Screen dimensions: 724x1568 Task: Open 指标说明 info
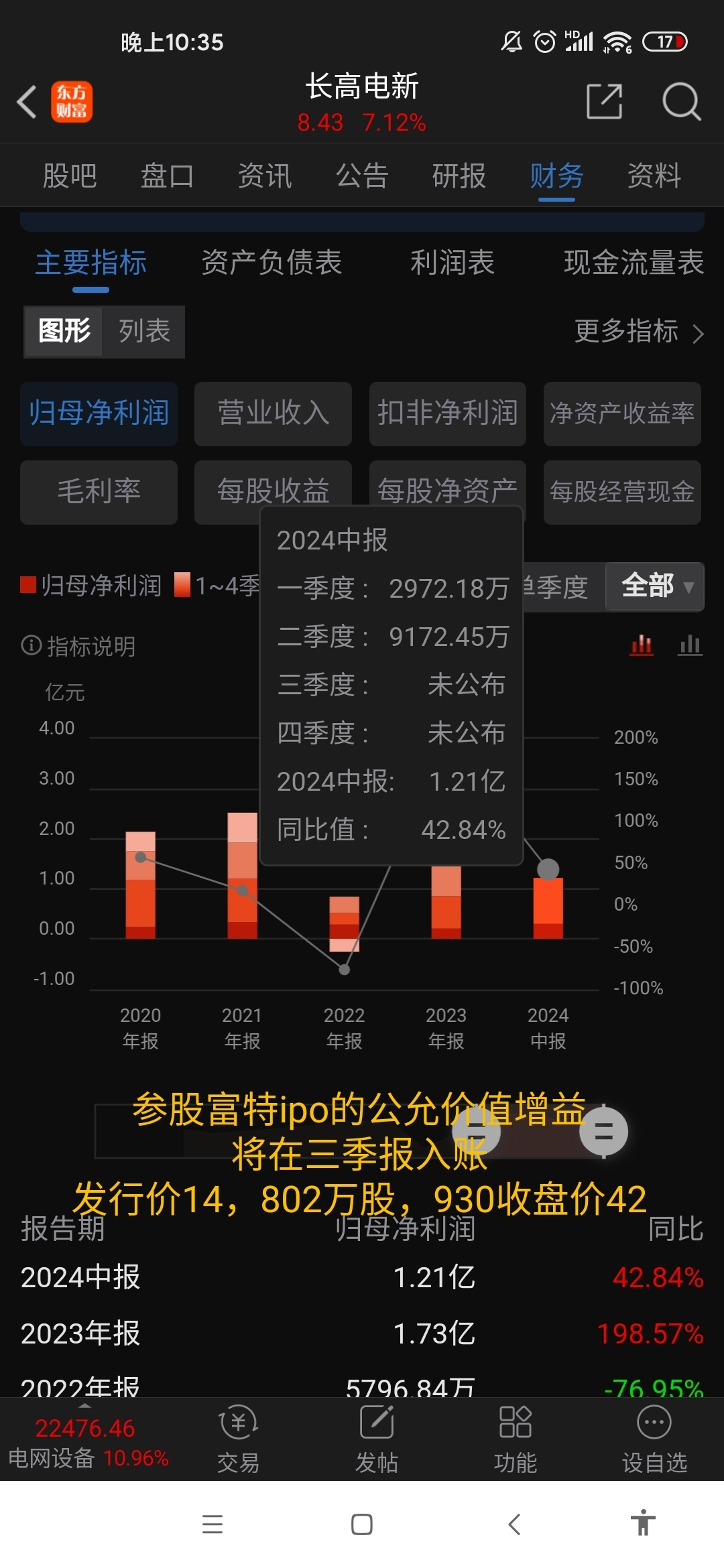pos(78,646)
